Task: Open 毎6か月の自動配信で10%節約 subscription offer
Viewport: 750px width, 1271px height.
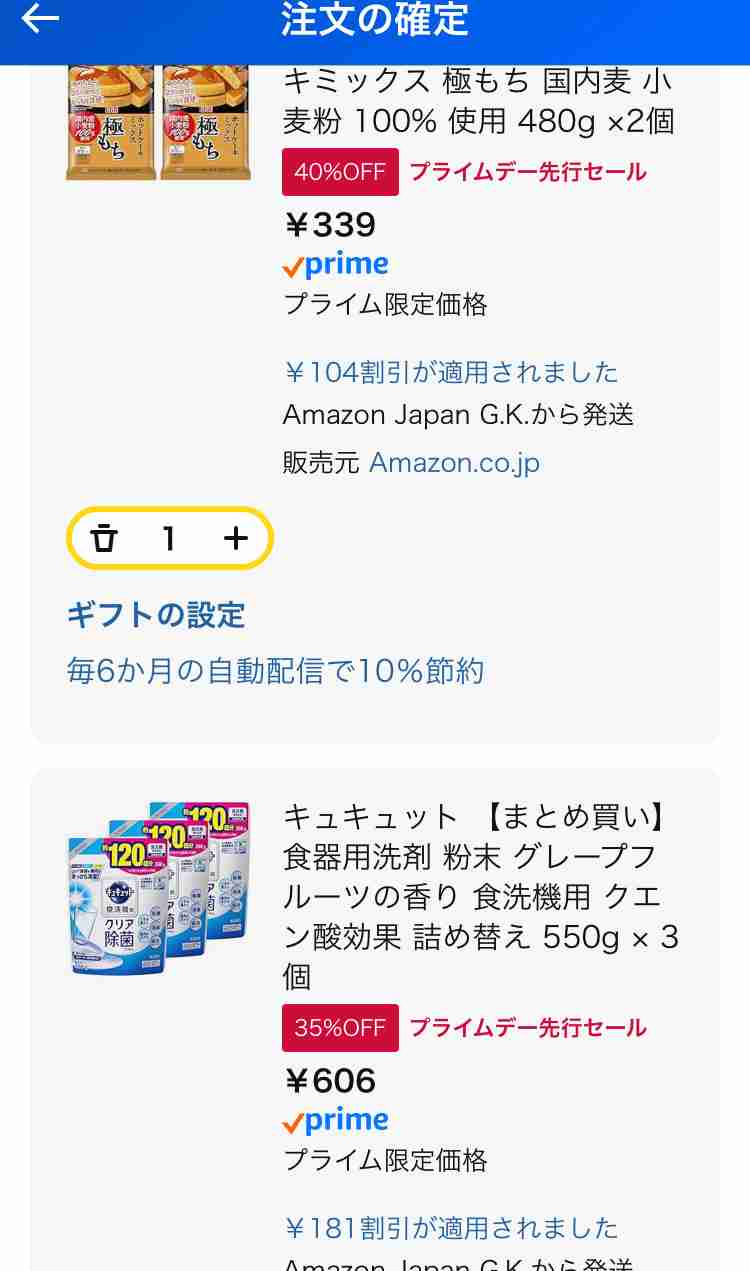Action: tap(275, 670)
